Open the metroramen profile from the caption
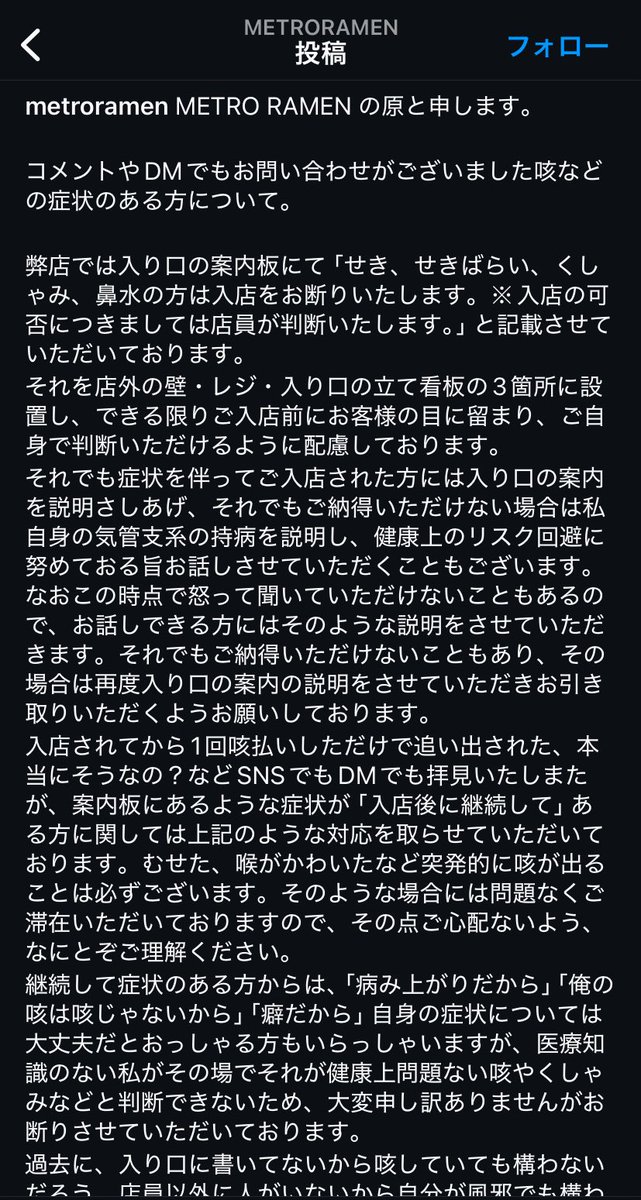 pos(86,107)
